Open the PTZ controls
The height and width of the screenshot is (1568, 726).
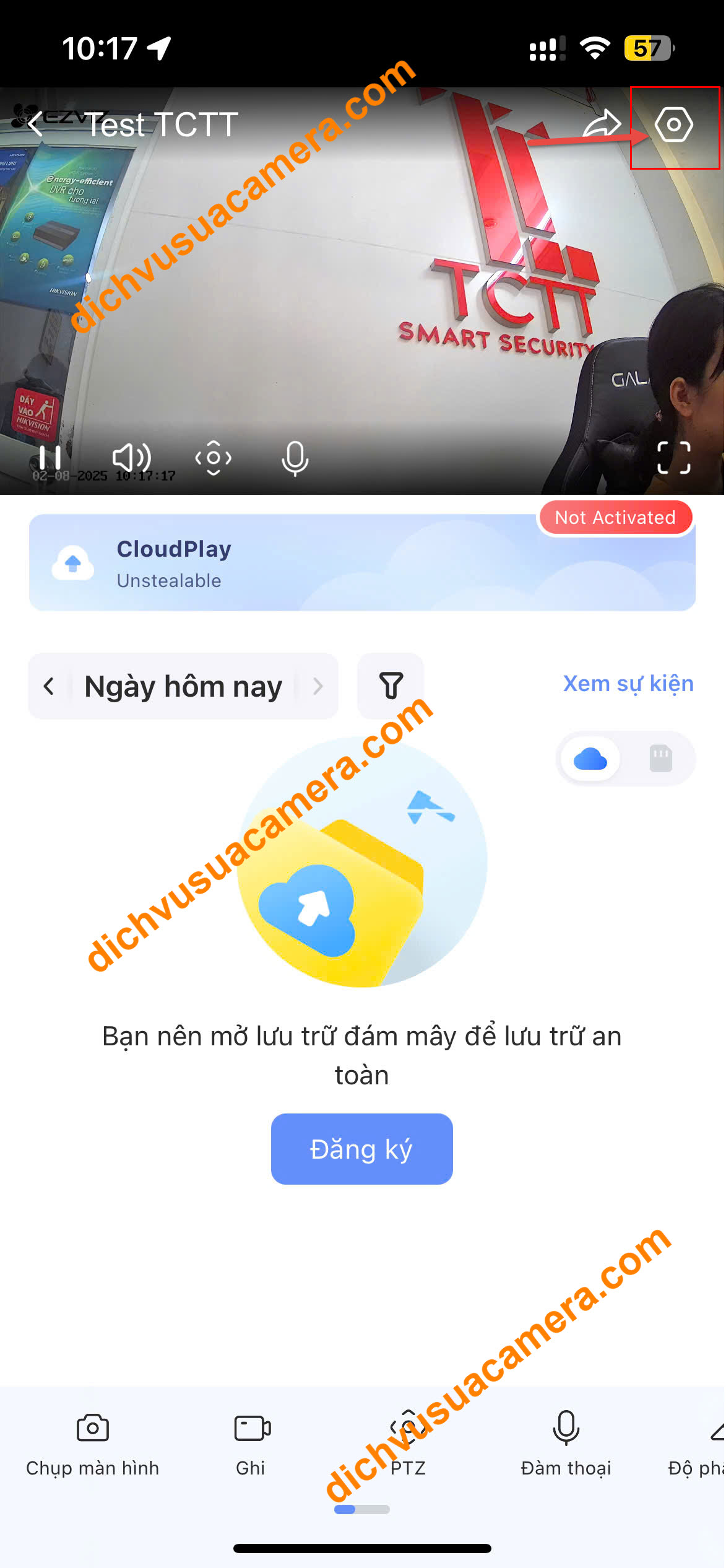tap(408, 1443)
